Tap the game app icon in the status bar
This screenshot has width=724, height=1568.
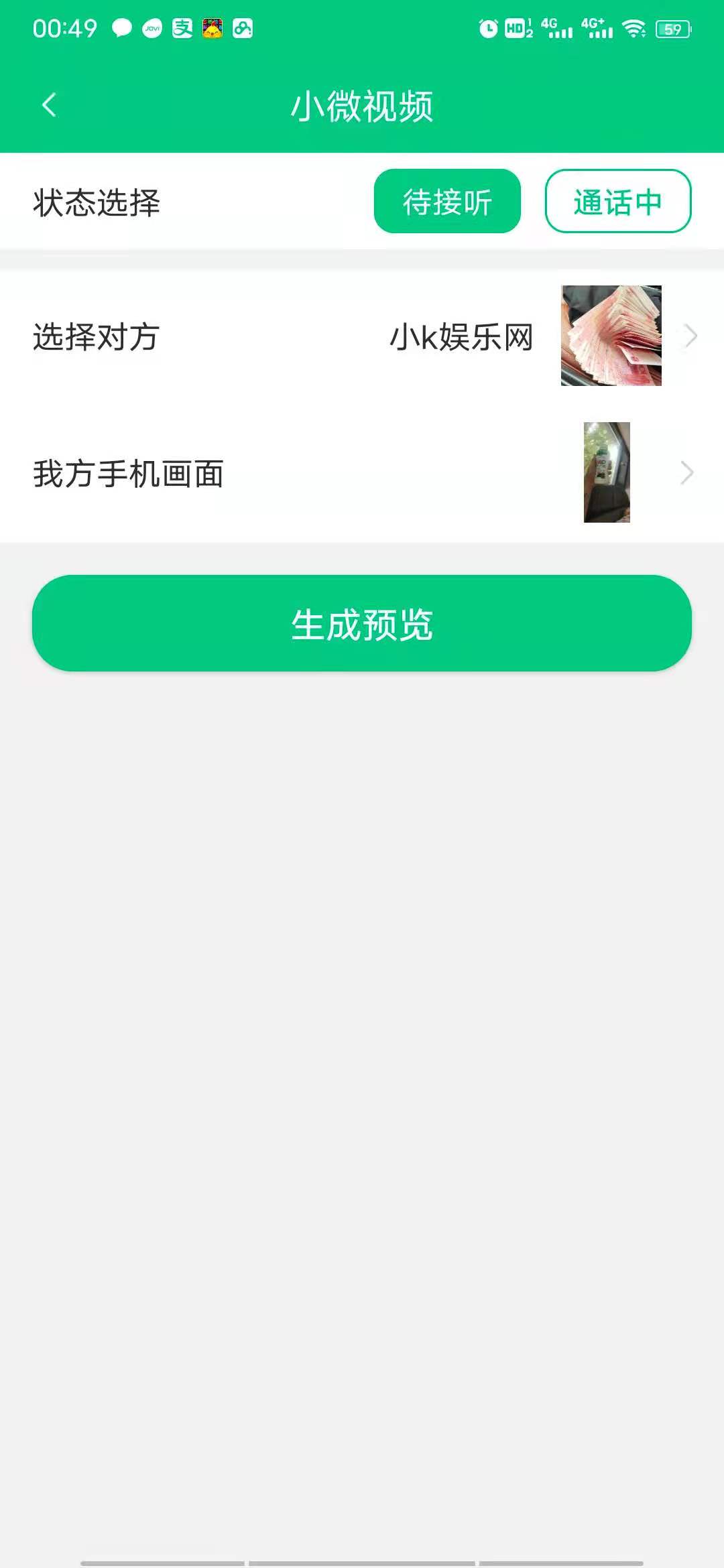(x=212, y=29)
